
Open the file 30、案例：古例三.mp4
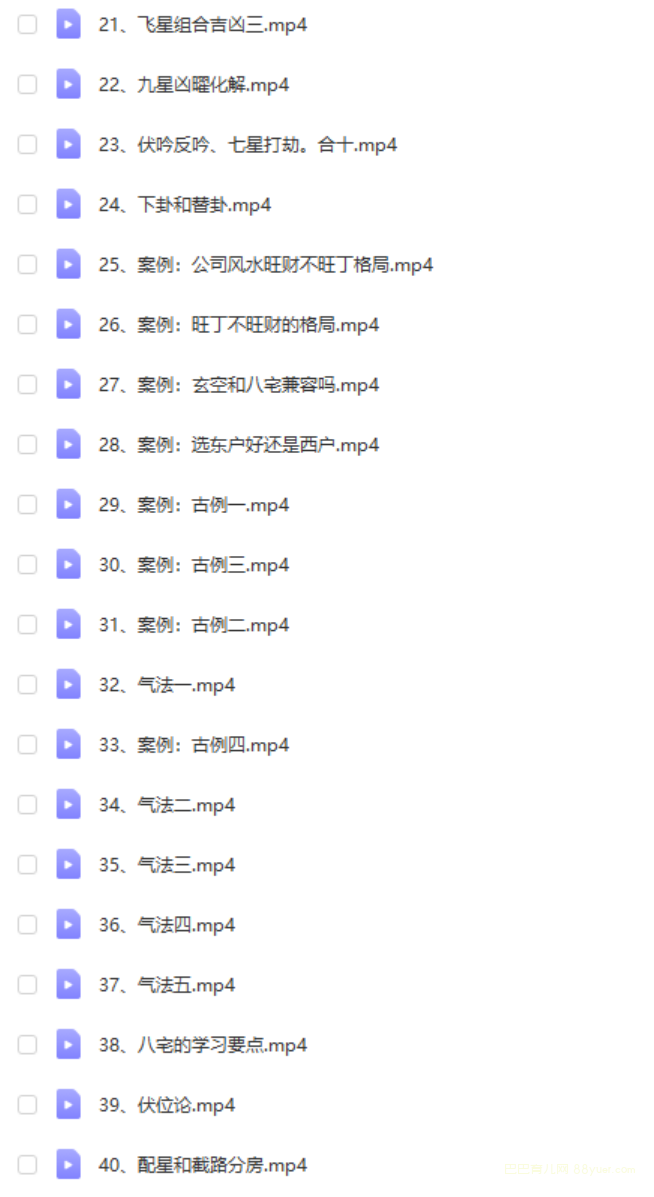coord(194,565)
